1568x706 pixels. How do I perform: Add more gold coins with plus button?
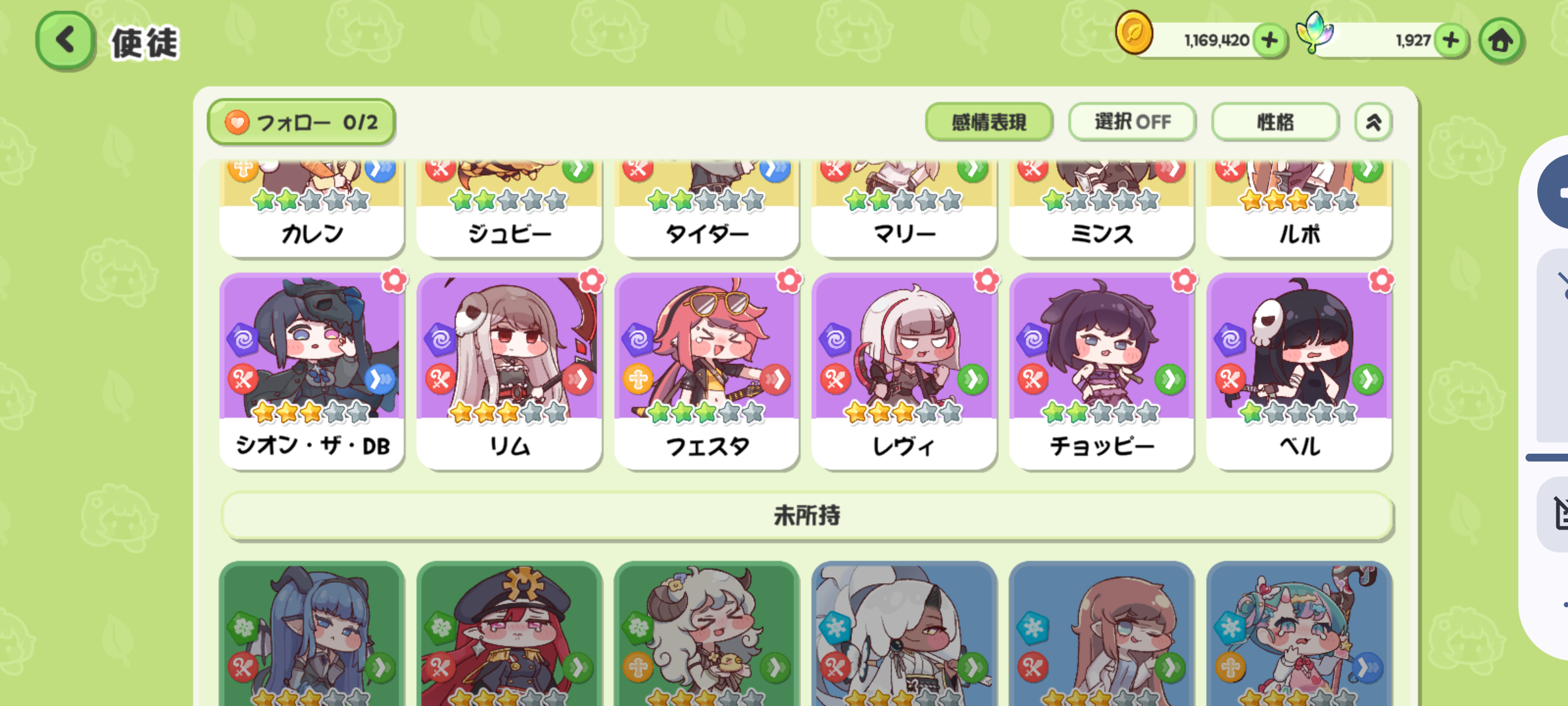(1269, 41)
